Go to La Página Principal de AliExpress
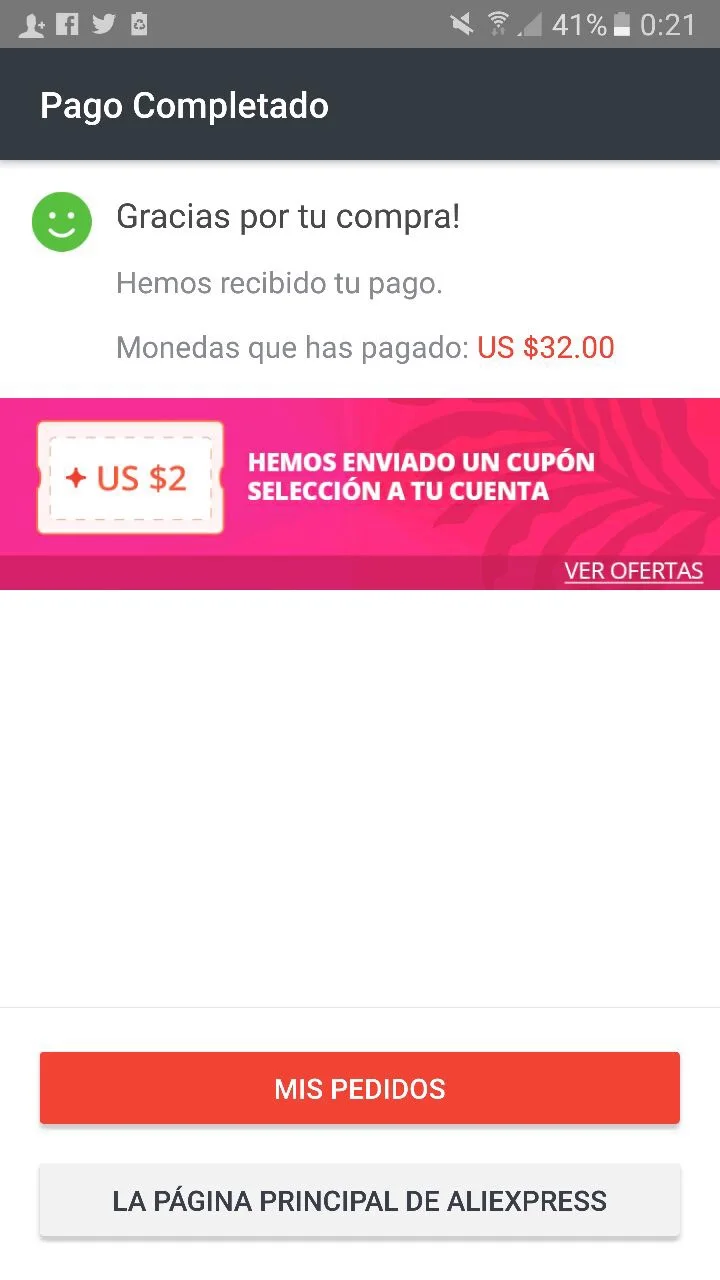The height and width of the screenshot is (1280, 720). pyautogui.click(x=360, y=1200)
